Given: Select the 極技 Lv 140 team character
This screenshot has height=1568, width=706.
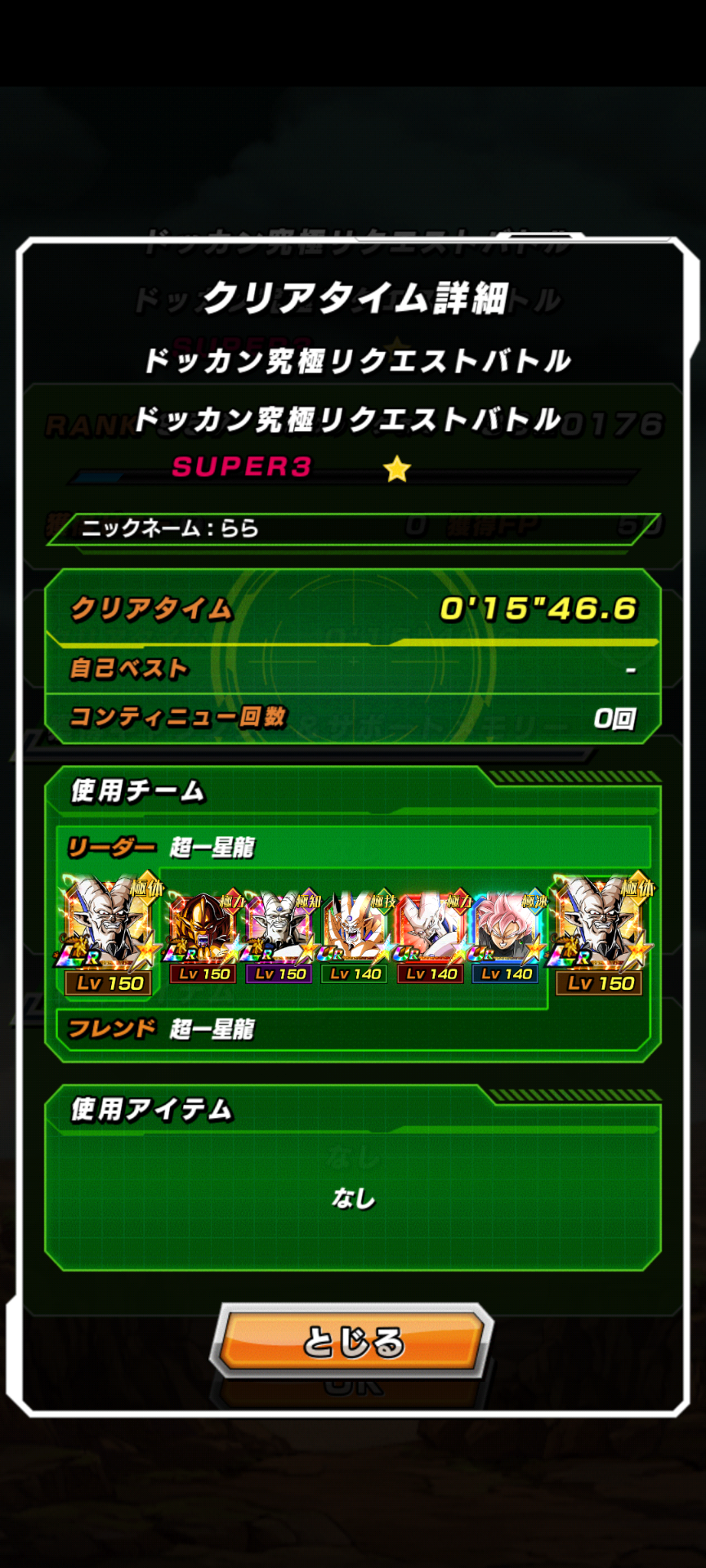Looking at the screenshot, I should (x=355, y=938).
